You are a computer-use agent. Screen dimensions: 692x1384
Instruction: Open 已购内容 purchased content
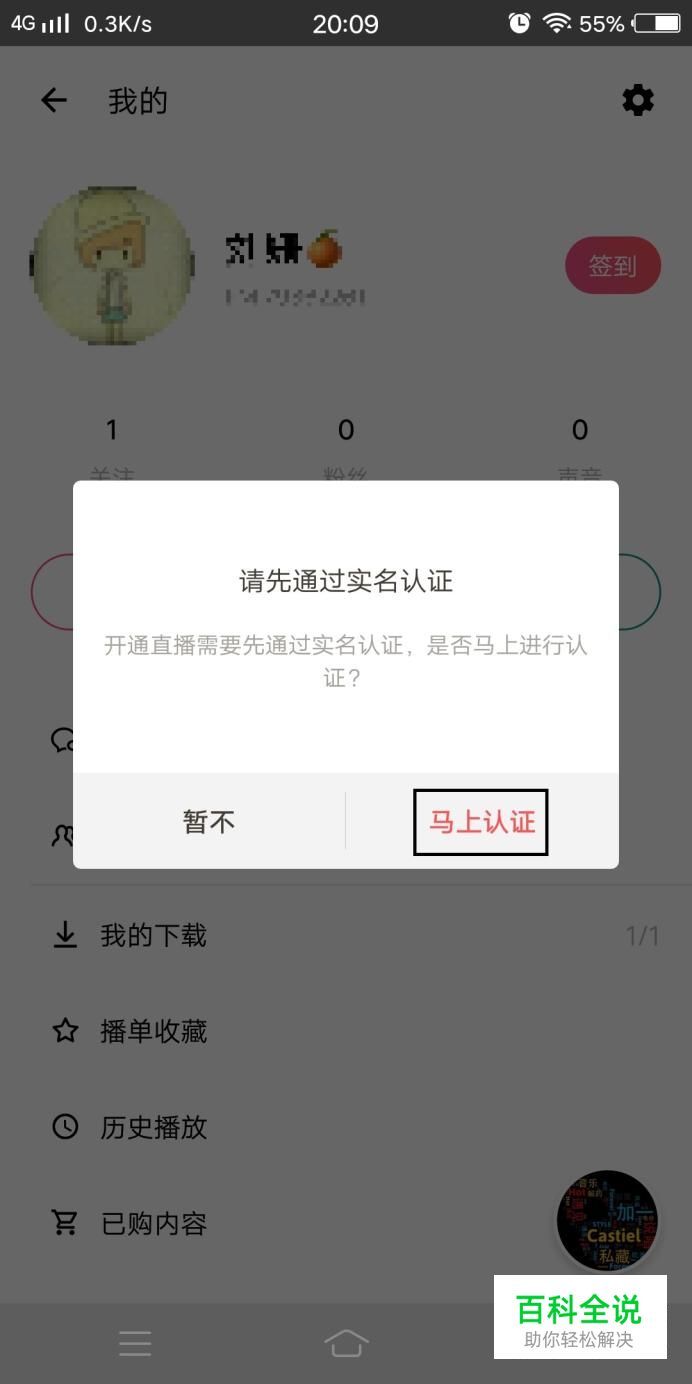tap(346, 1223)
